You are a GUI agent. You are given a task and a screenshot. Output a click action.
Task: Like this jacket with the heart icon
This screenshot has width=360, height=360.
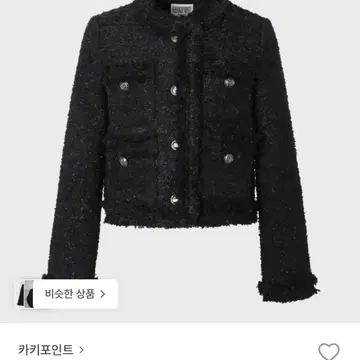point(329,351)
